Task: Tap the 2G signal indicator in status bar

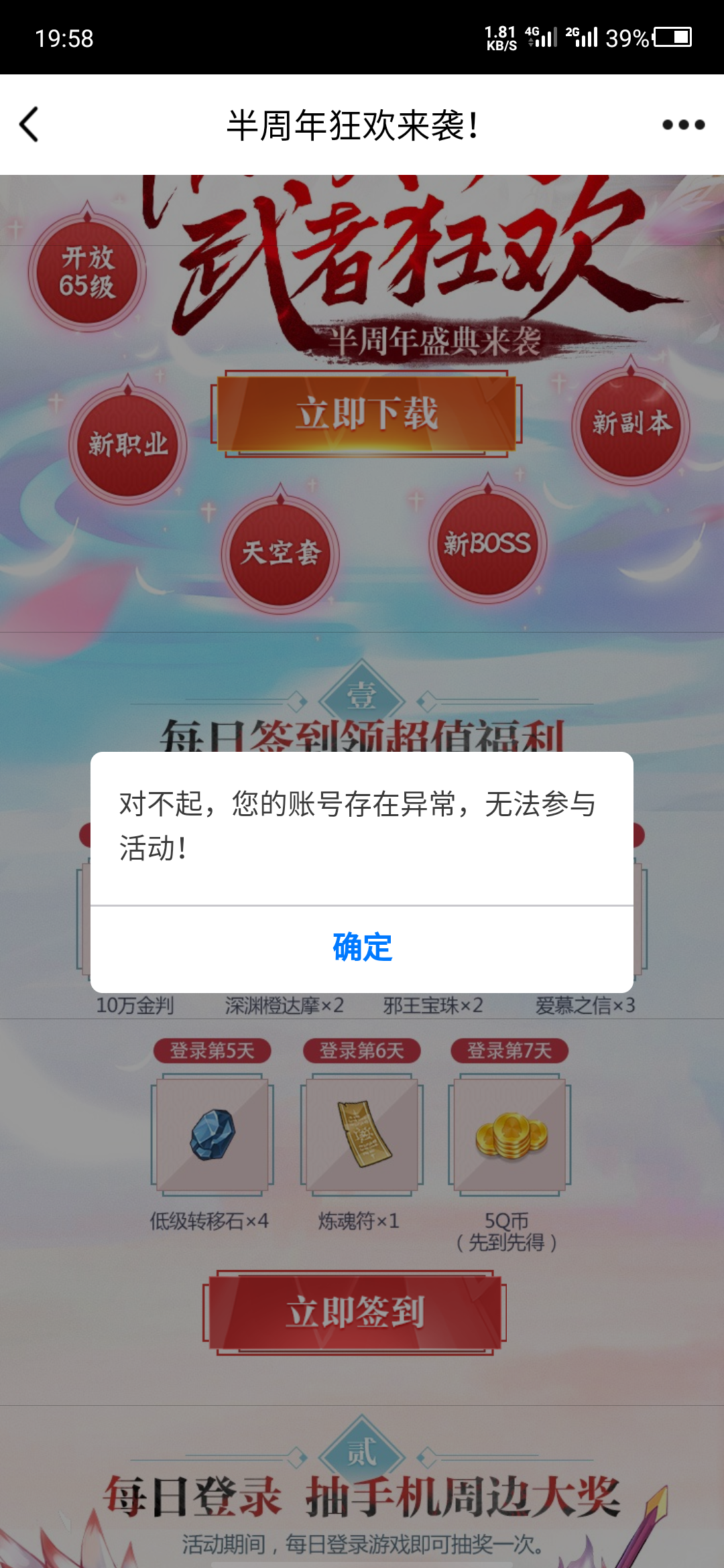Action: coord(581,37)
